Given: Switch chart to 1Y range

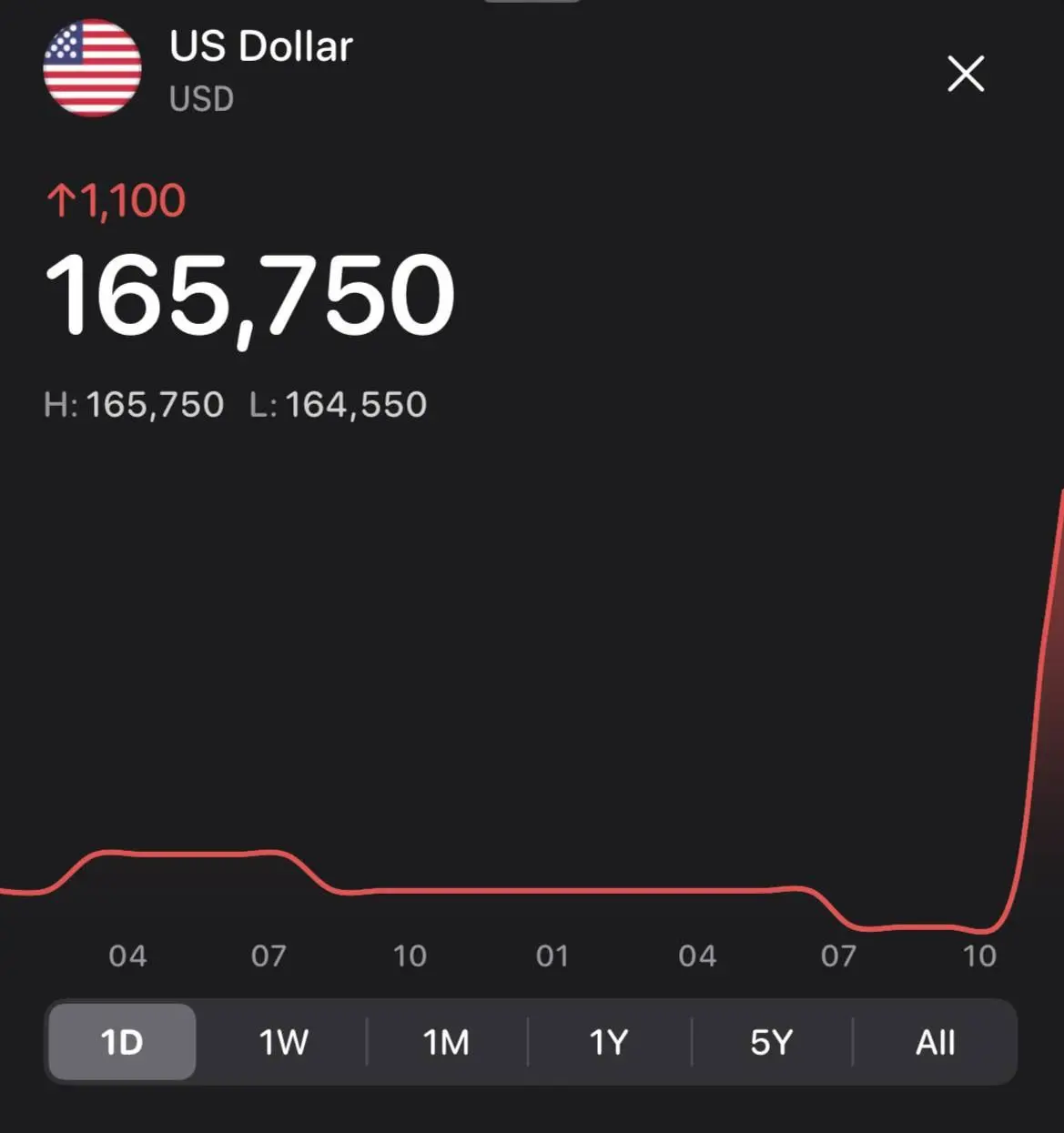Looking at the screenshot, I should [x=609, y=1042].
